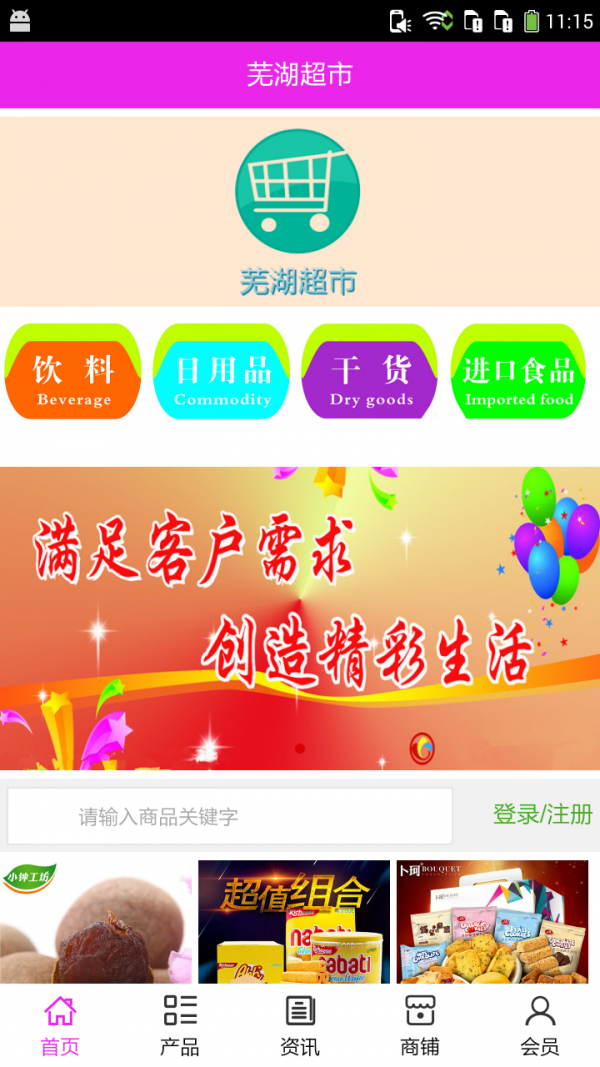
Task: Open the 超值组合 nabati product tile
Action: [x=294, y=922]
